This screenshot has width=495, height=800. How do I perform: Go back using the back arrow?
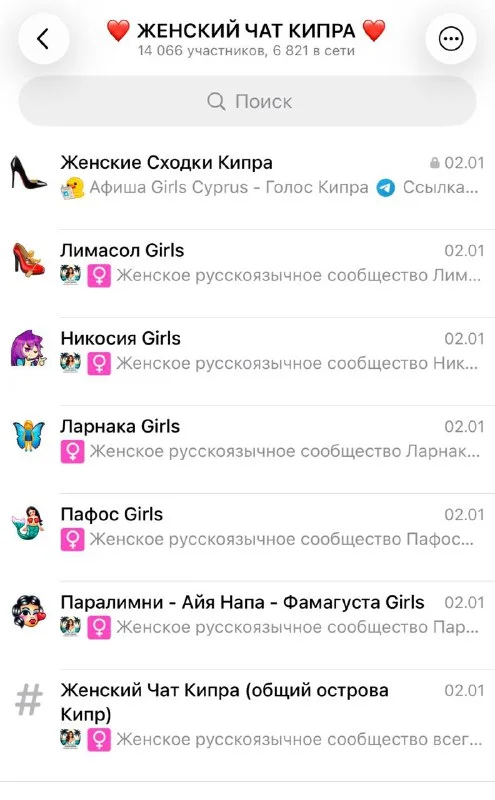click(43, 39)
